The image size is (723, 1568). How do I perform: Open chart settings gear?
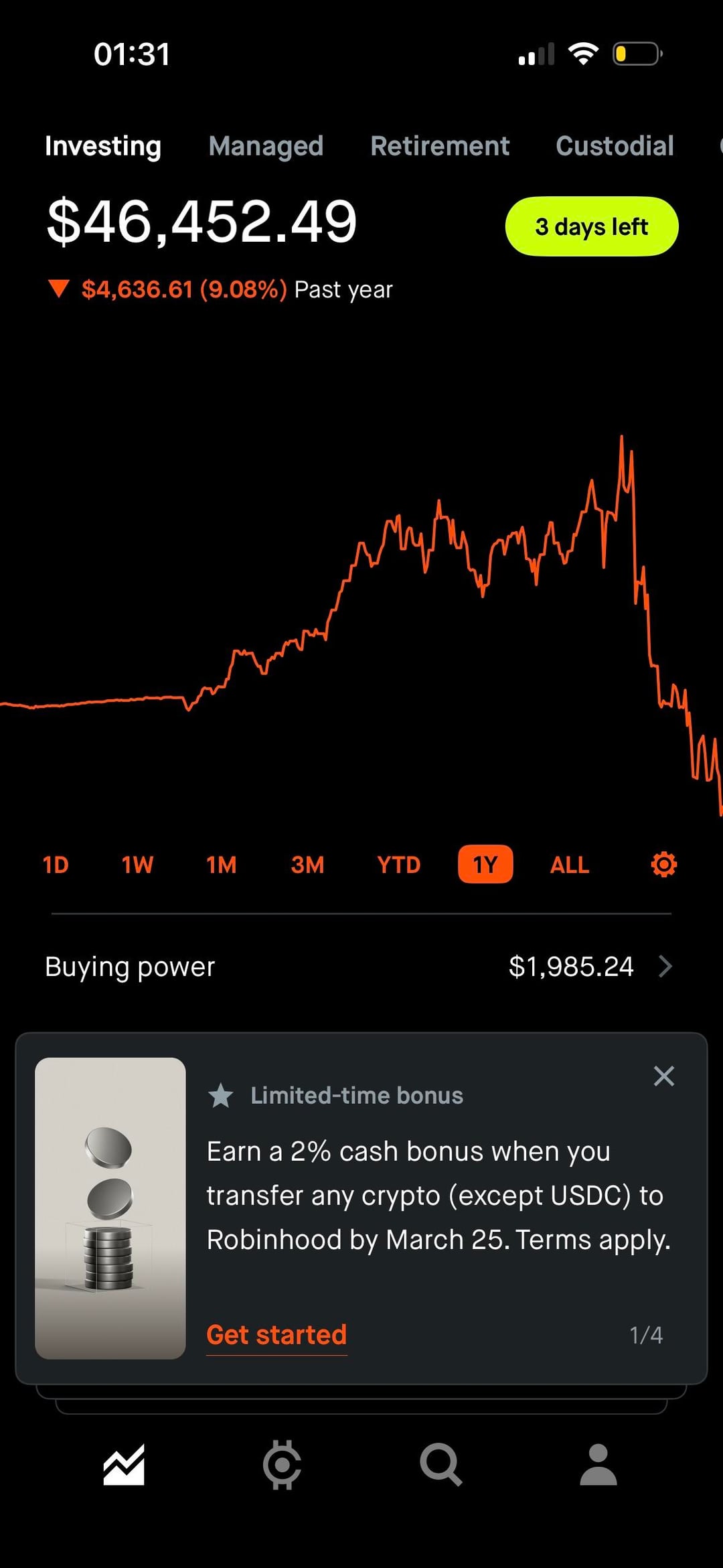tap(663, 865)
